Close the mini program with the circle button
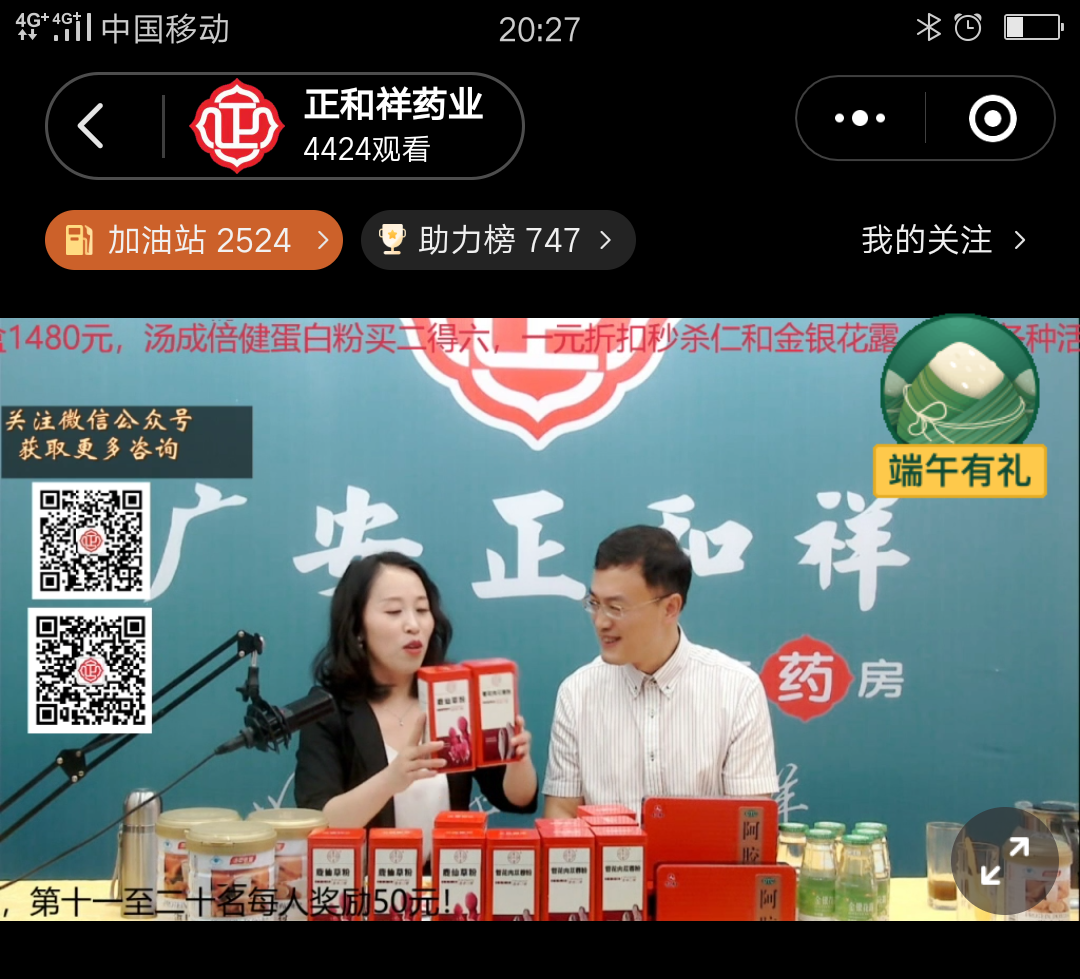Viewport: 1080px width, 979px height. point(992,119)
